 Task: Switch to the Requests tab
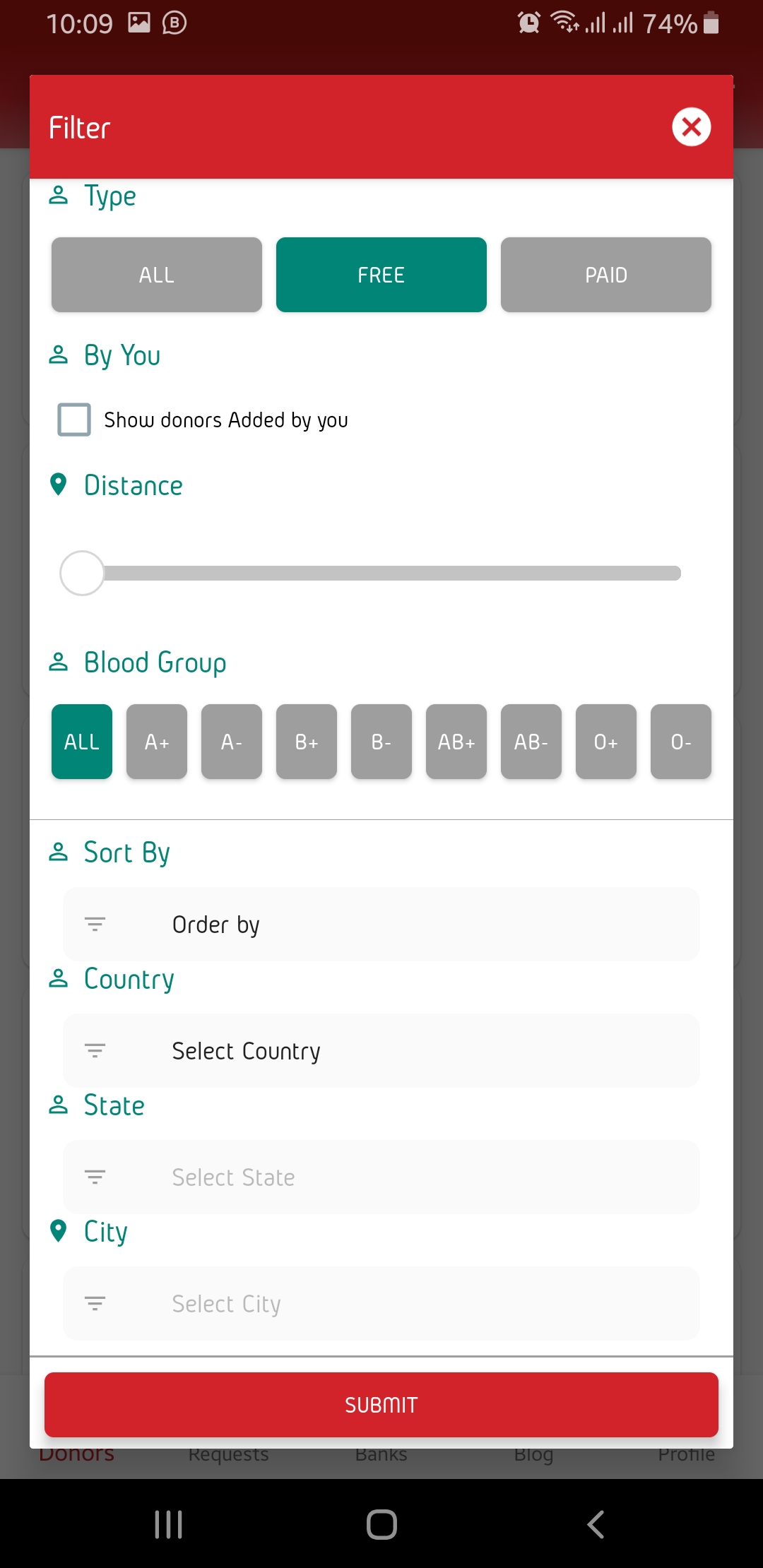(227, 1454)
